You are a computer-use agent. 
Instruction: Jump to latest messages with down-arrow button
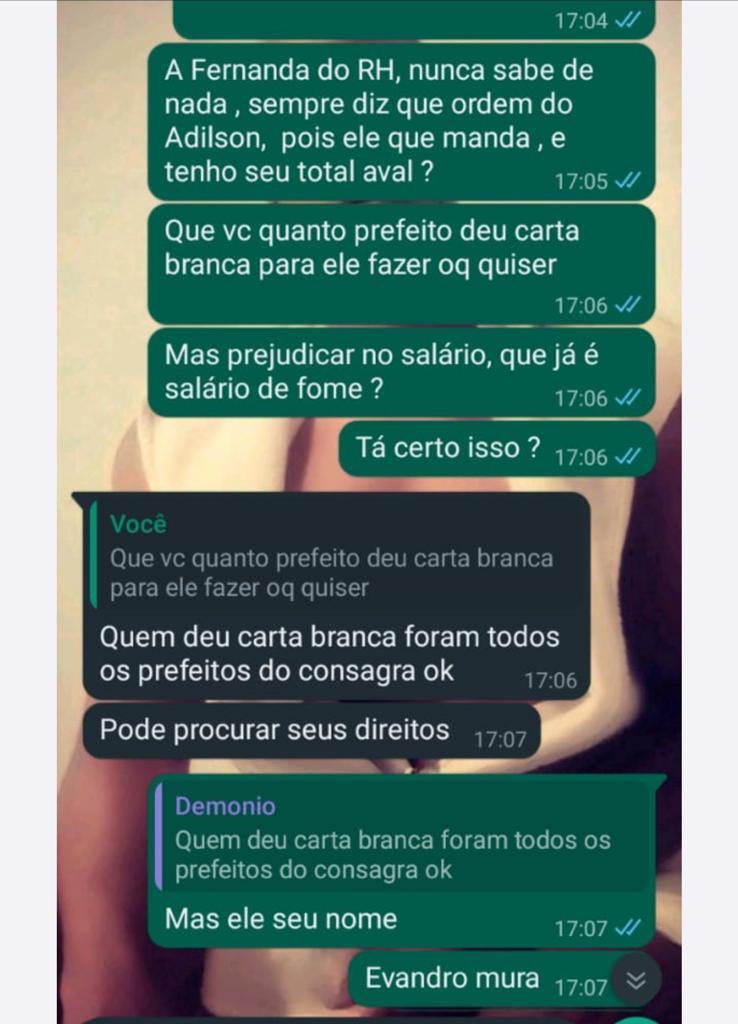pos(636,979)
